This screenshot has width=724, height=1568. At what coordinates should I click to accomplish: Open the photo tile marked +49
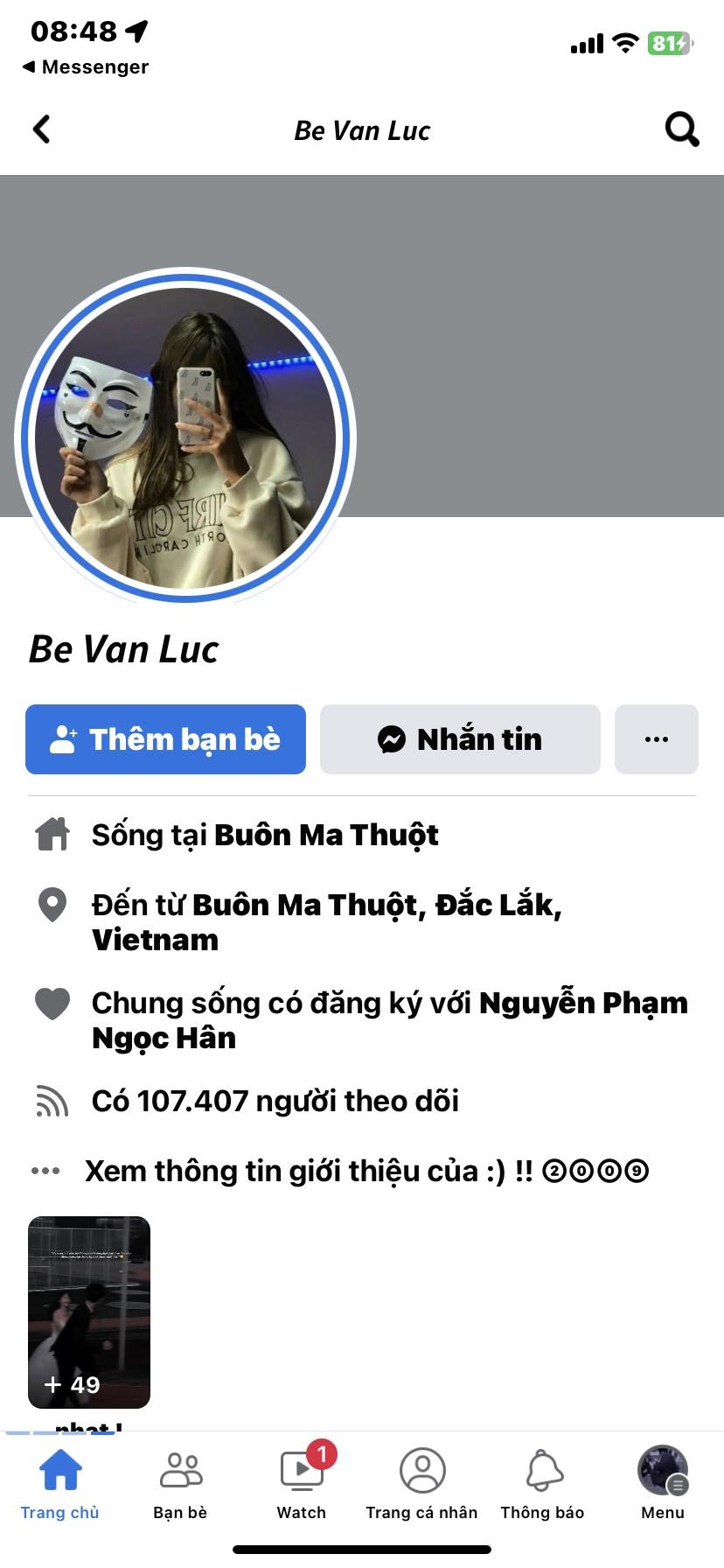coord(89,1312)
